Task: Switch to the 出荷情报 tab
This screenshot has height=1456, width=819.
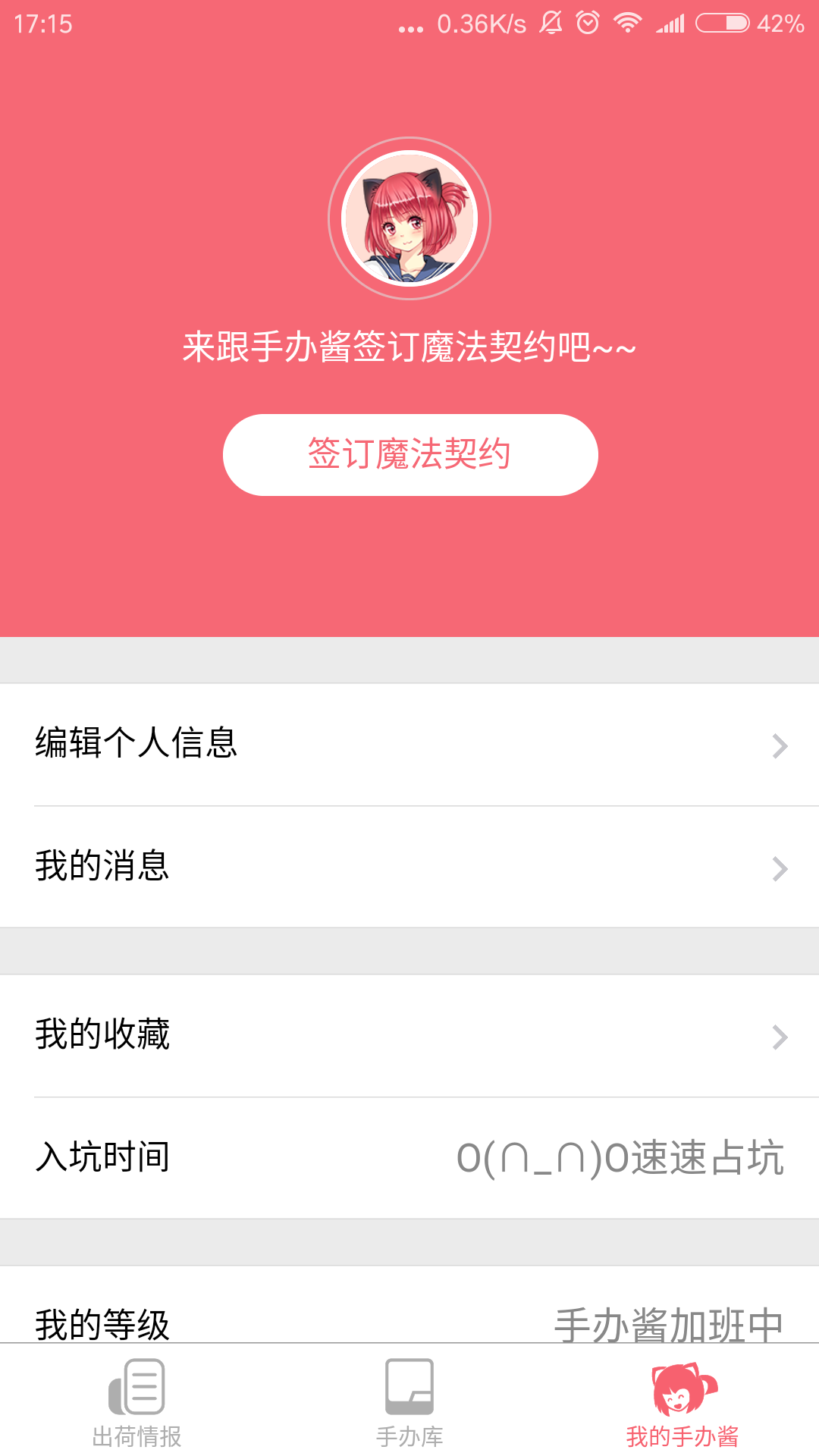Action: (136, 1403)
